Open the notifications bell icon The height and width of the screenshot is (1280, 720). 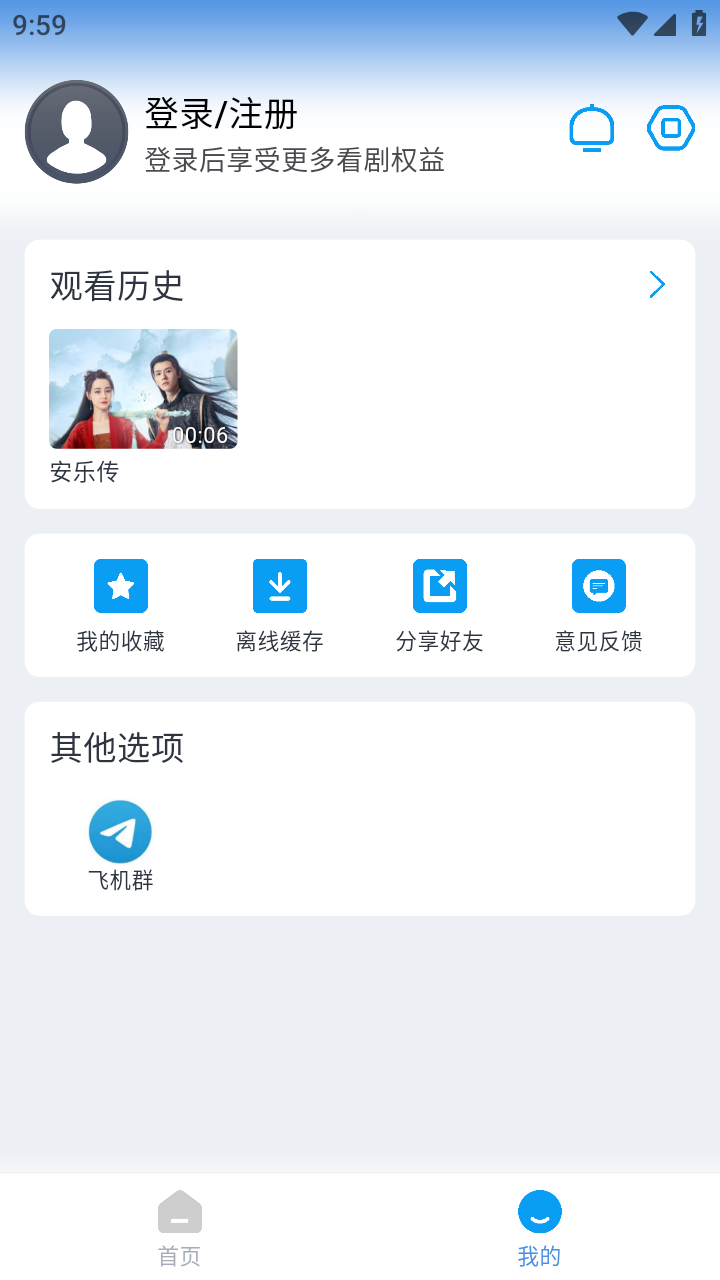[x=591, y=128]
